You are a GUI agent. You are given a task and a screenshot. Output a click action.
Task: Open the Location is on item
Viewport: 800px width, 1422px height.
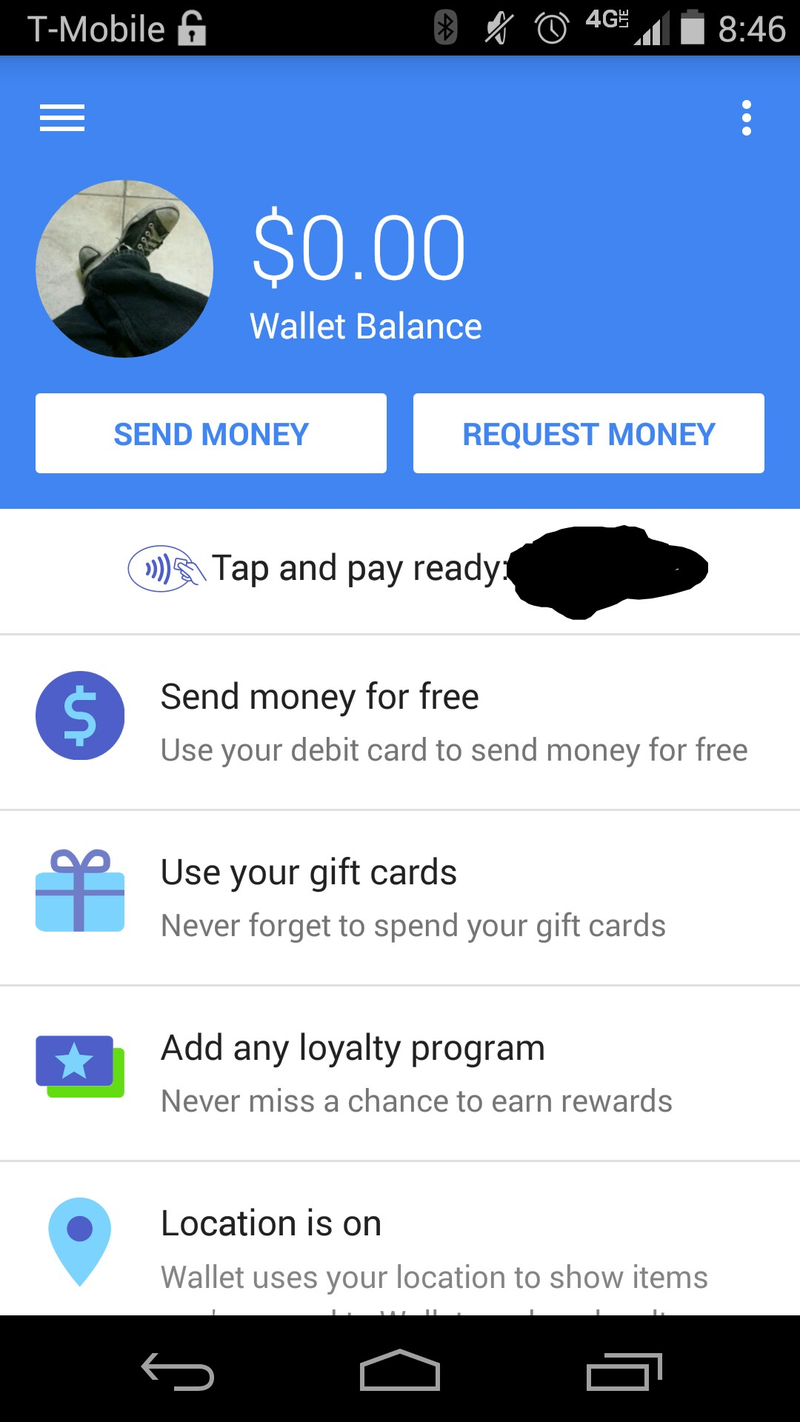pos(400,1245)
